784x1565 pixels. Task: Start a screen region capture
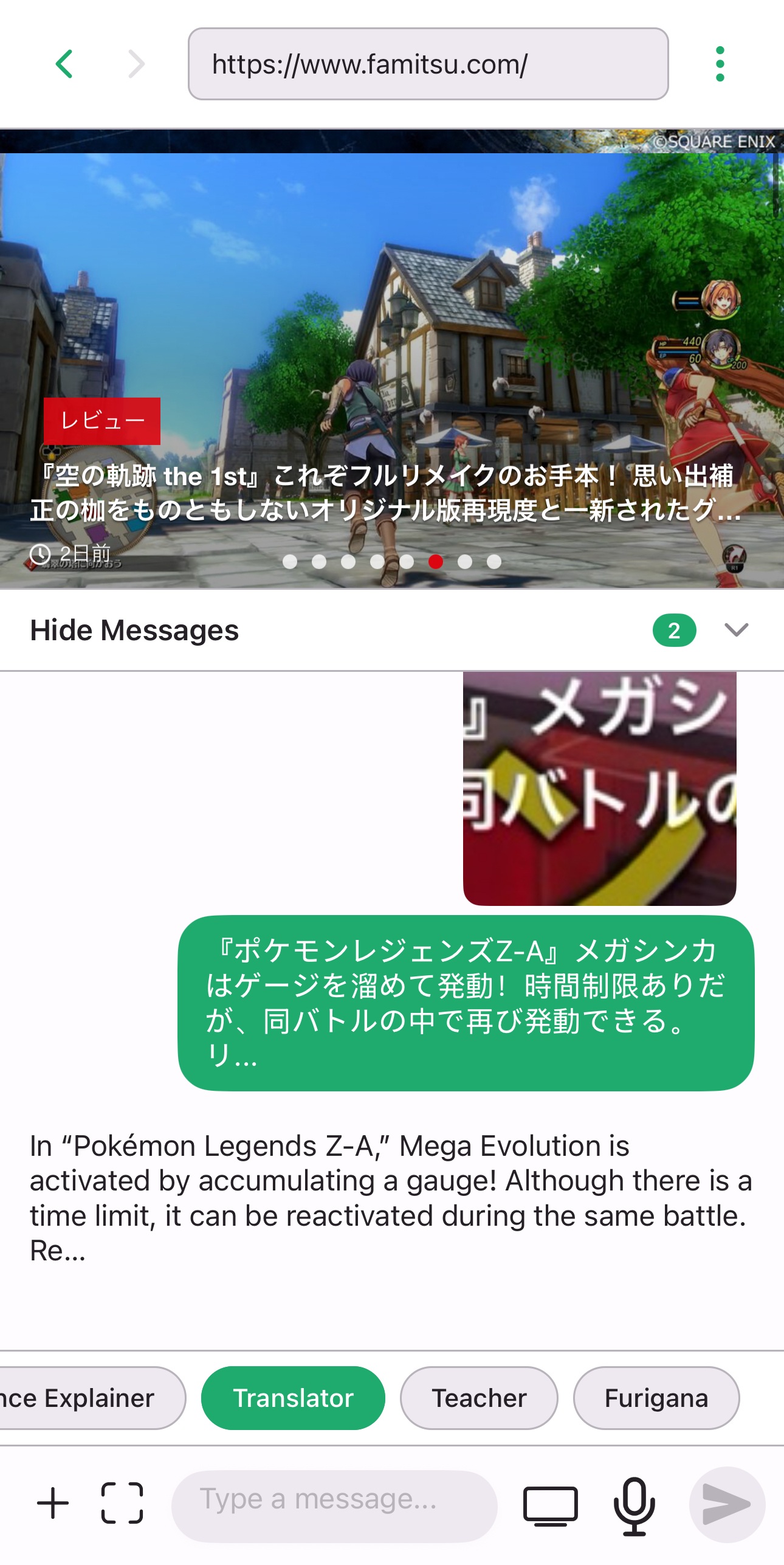point(122,1504)
